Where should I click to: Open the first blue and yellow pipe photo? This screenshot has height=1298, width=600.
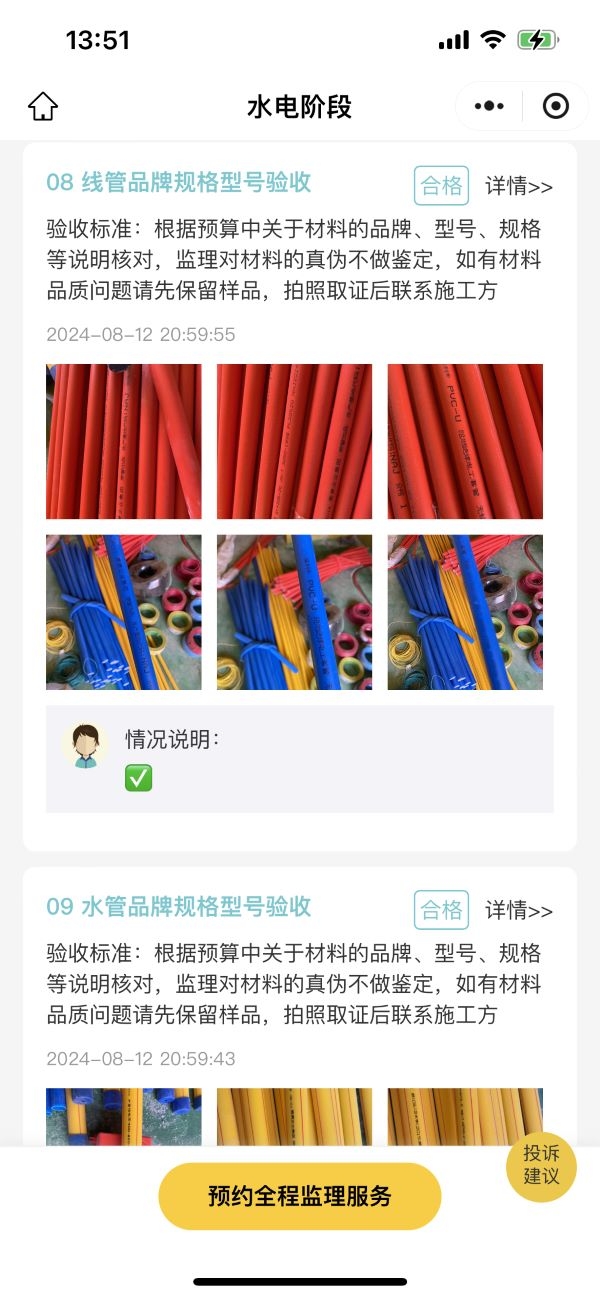[x=123, y=612]
